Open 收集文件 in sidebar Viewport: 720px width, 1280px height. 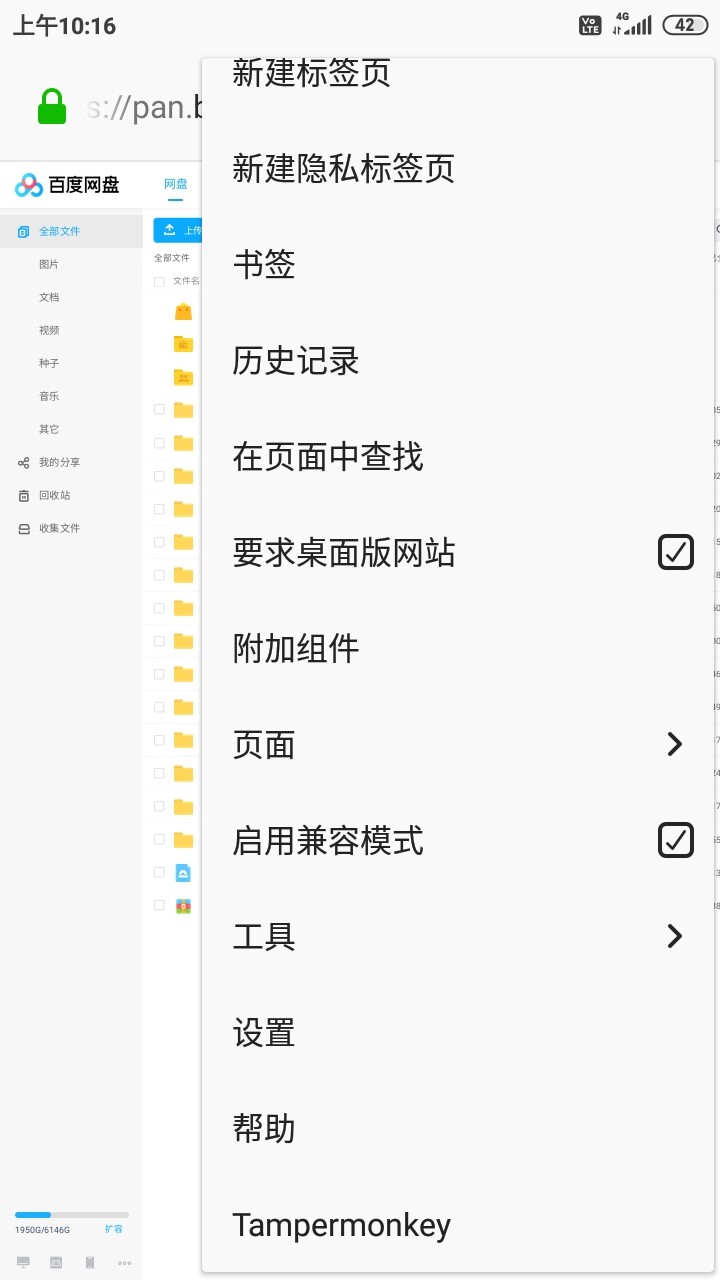click(59, 528)
